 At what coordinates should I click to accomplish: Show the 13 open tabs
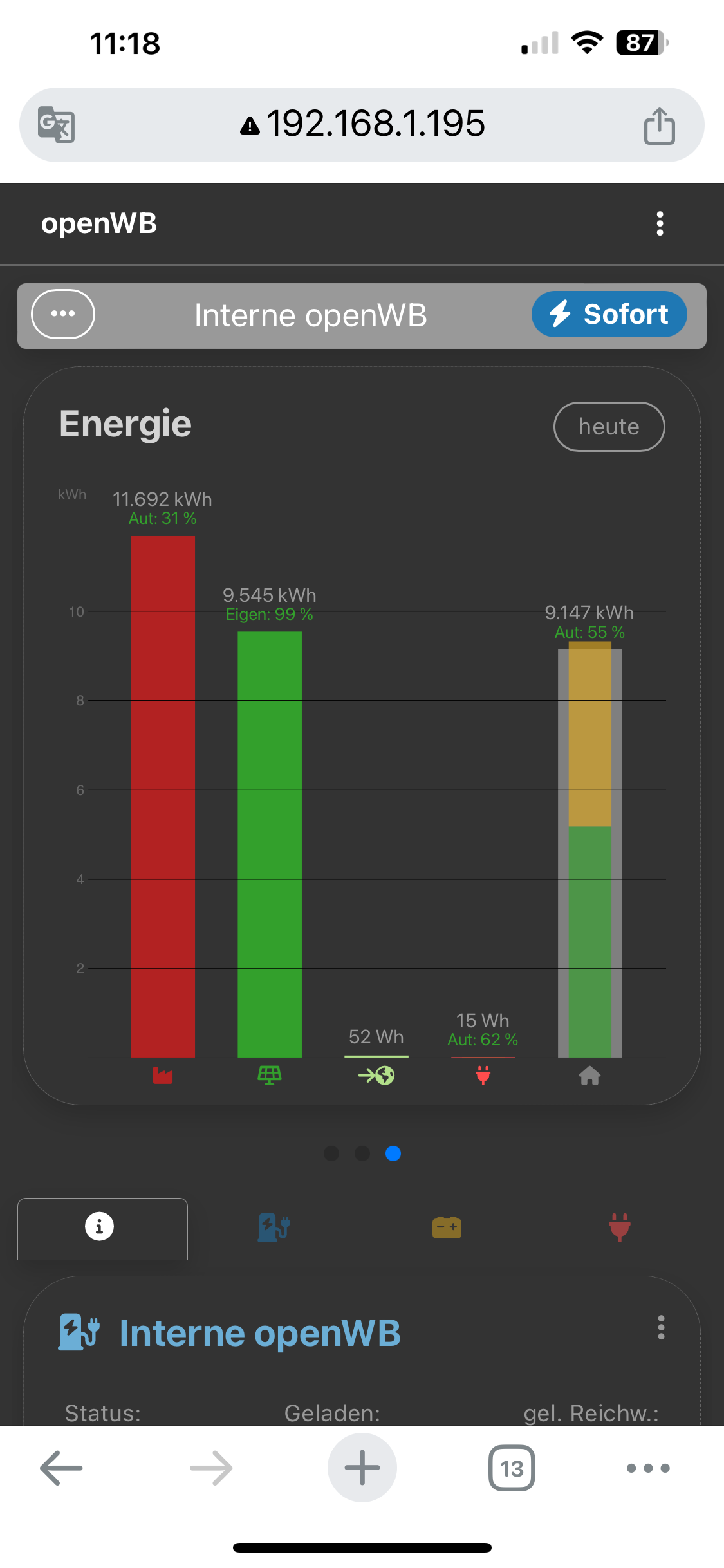[512, 1468]
